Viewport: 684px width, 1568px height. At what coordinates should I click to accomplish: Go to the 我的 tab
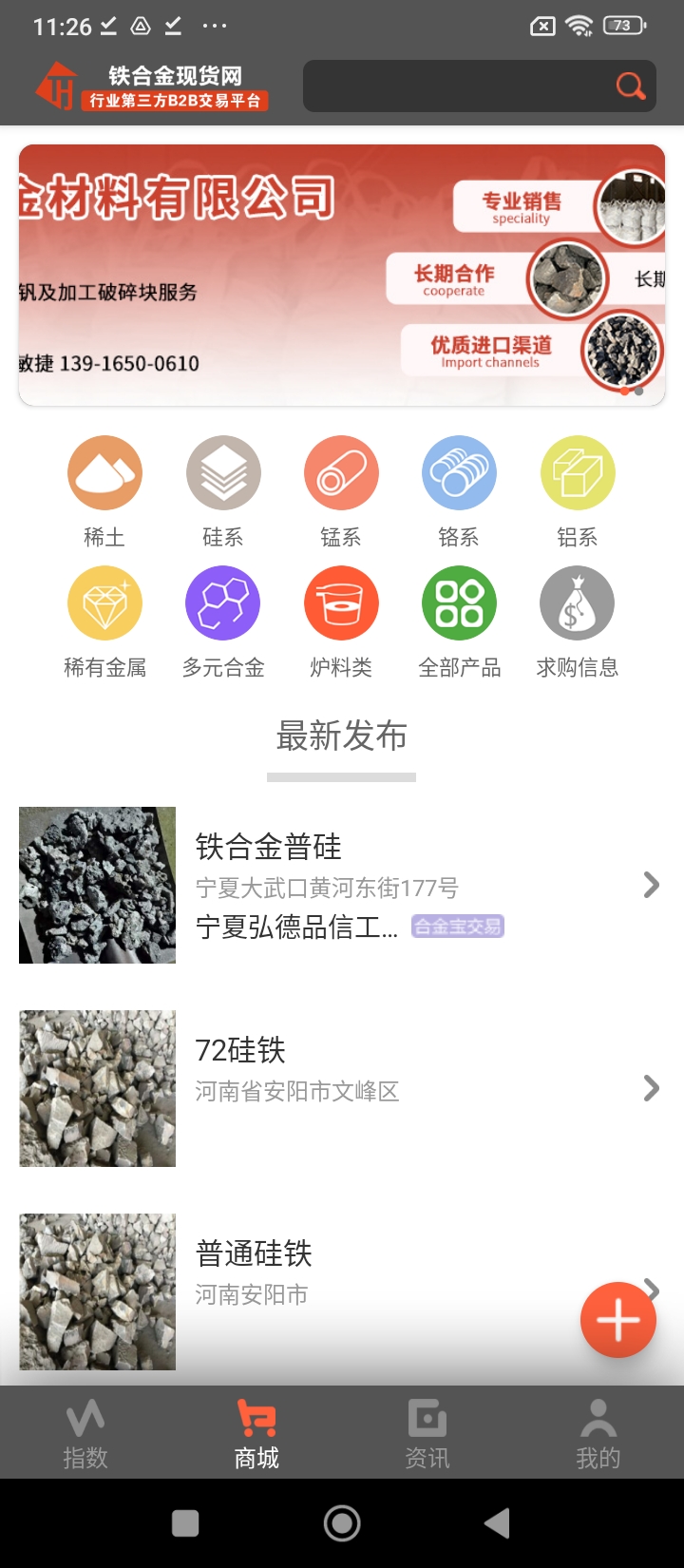click(x=598, y=1433)
